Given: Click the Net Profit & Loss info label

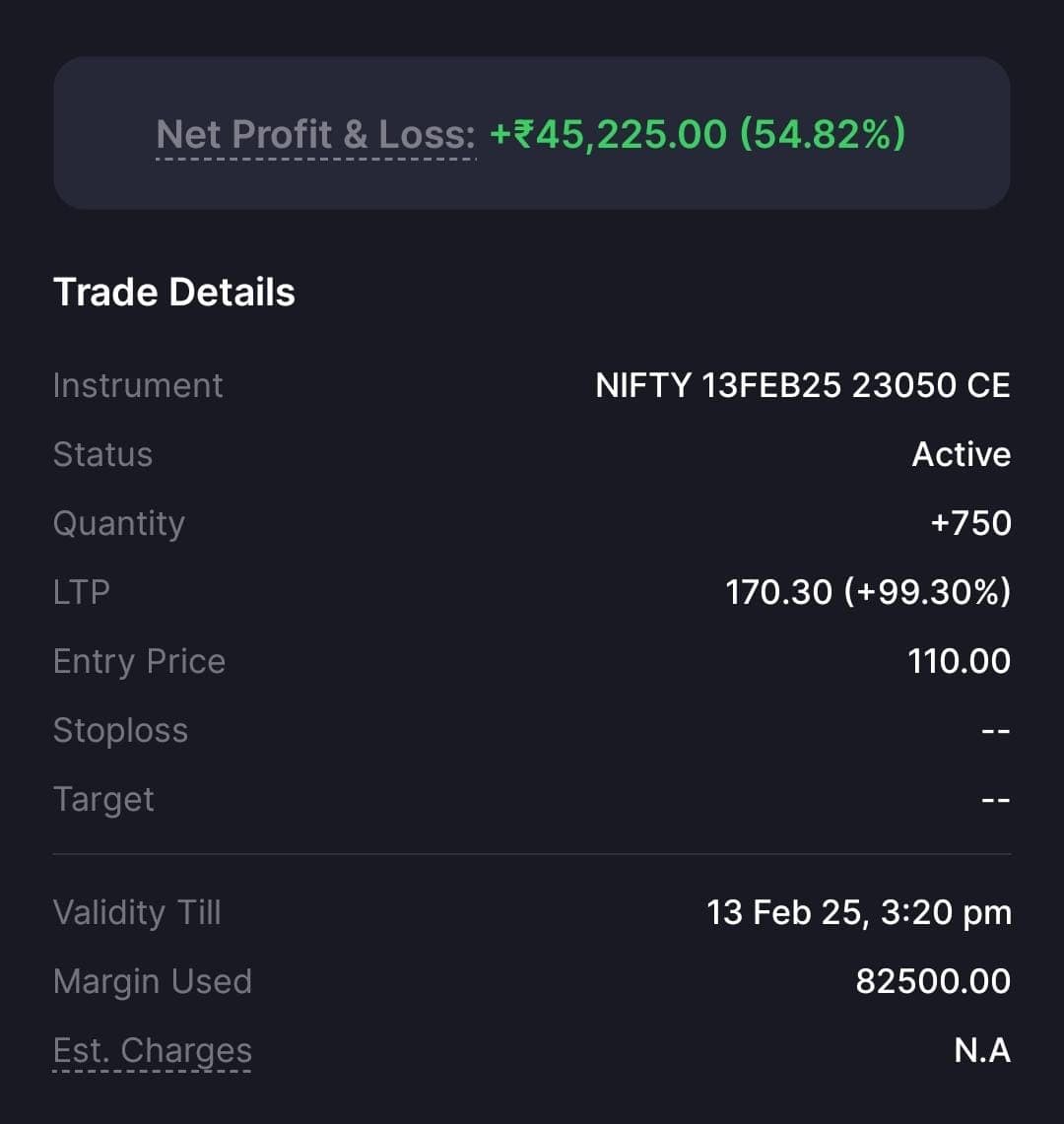Looking at the screenshot, I should (313, 134).
